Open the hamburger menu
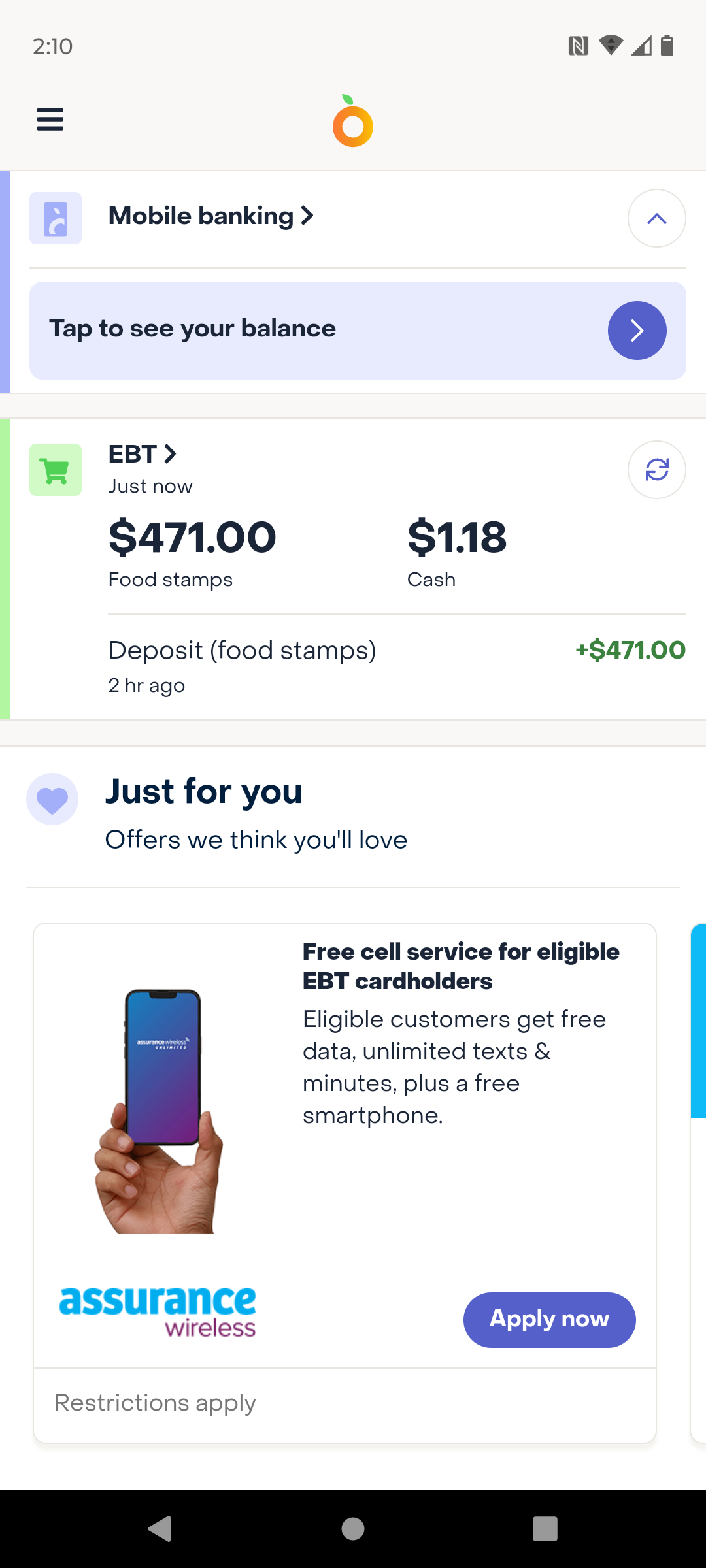 (x=50, y=120)
